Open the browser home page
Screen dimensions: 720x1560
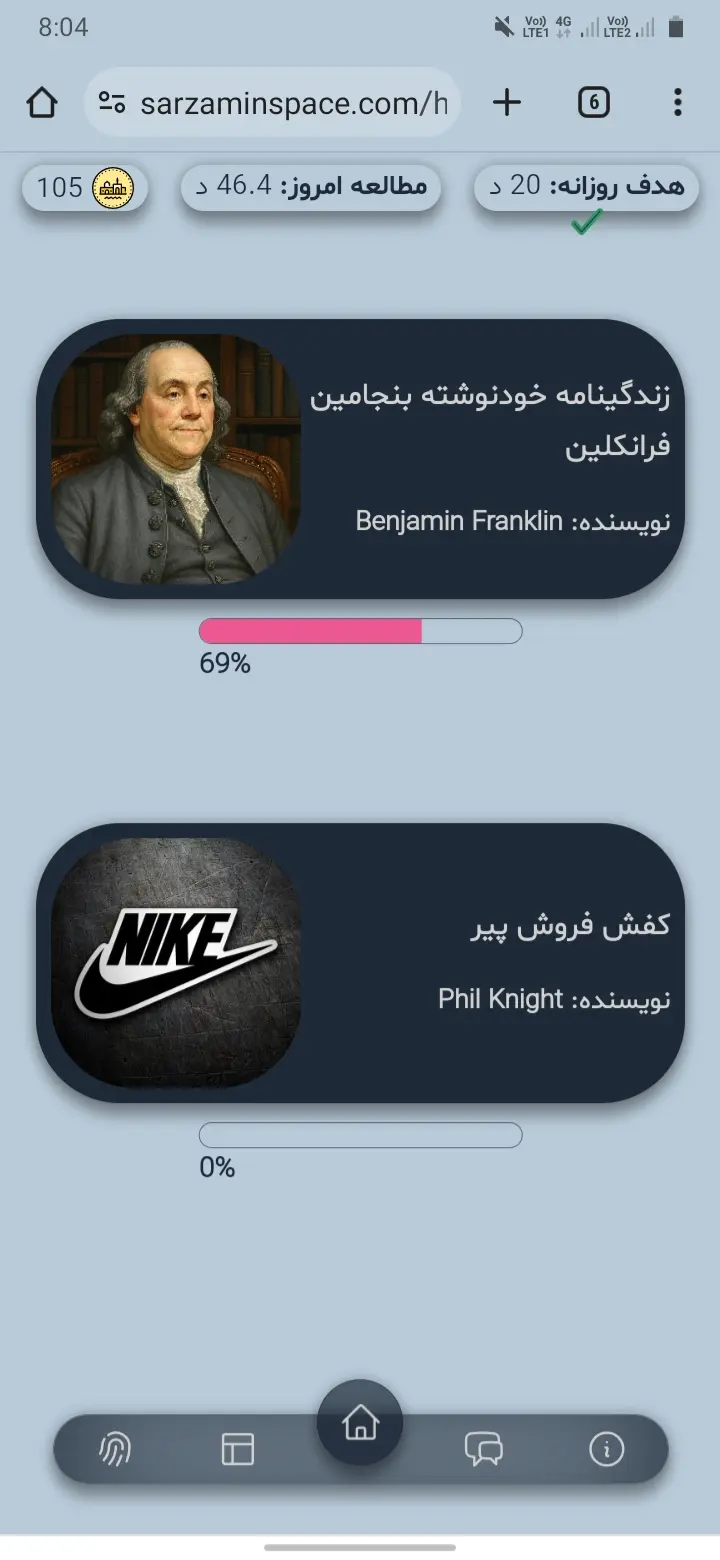[x=42, y=102]
